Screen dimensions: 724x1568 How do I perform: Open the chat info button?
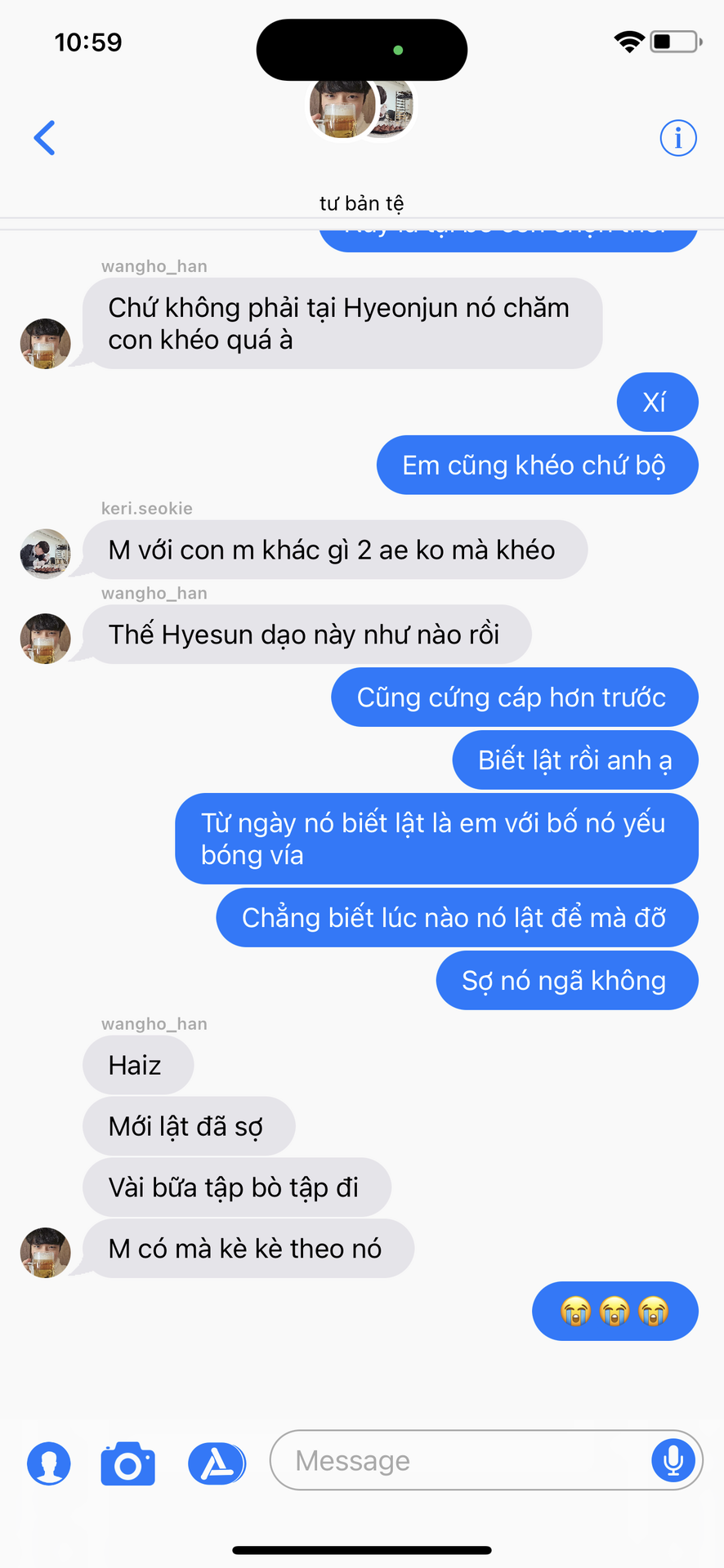tap(677, 138)
